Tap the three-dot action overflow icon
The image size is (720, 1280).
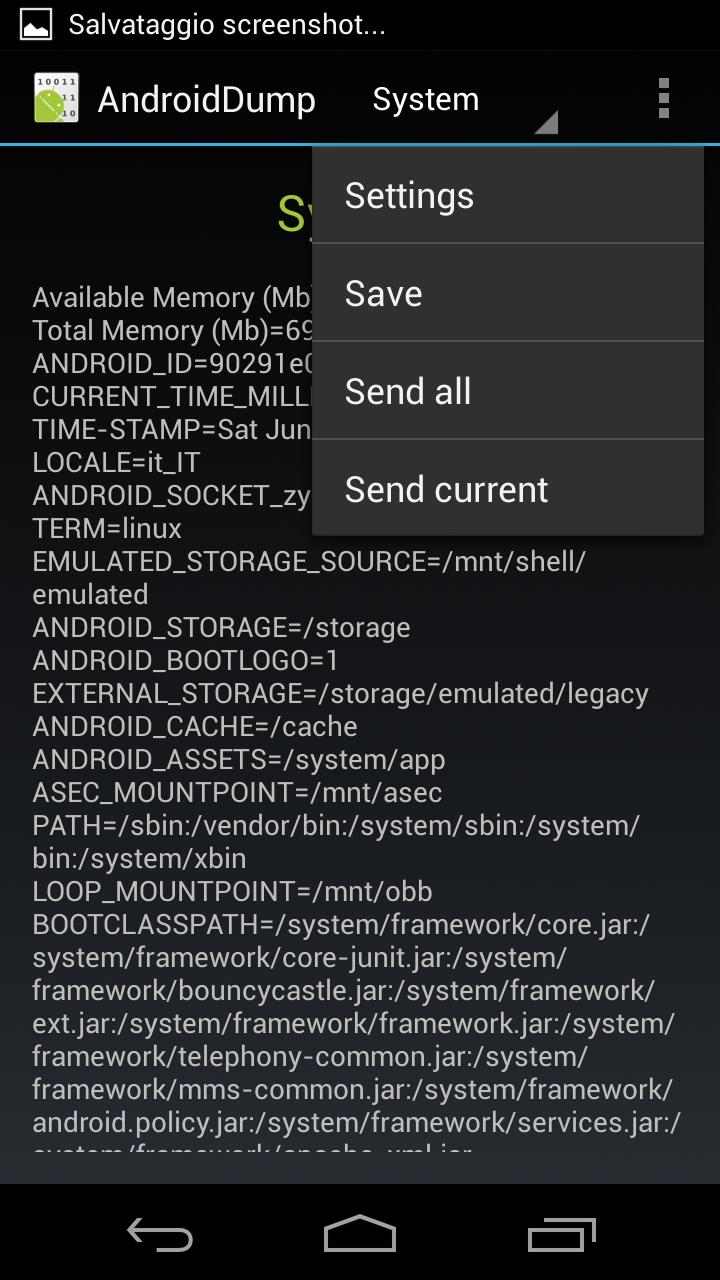(662, 97)
